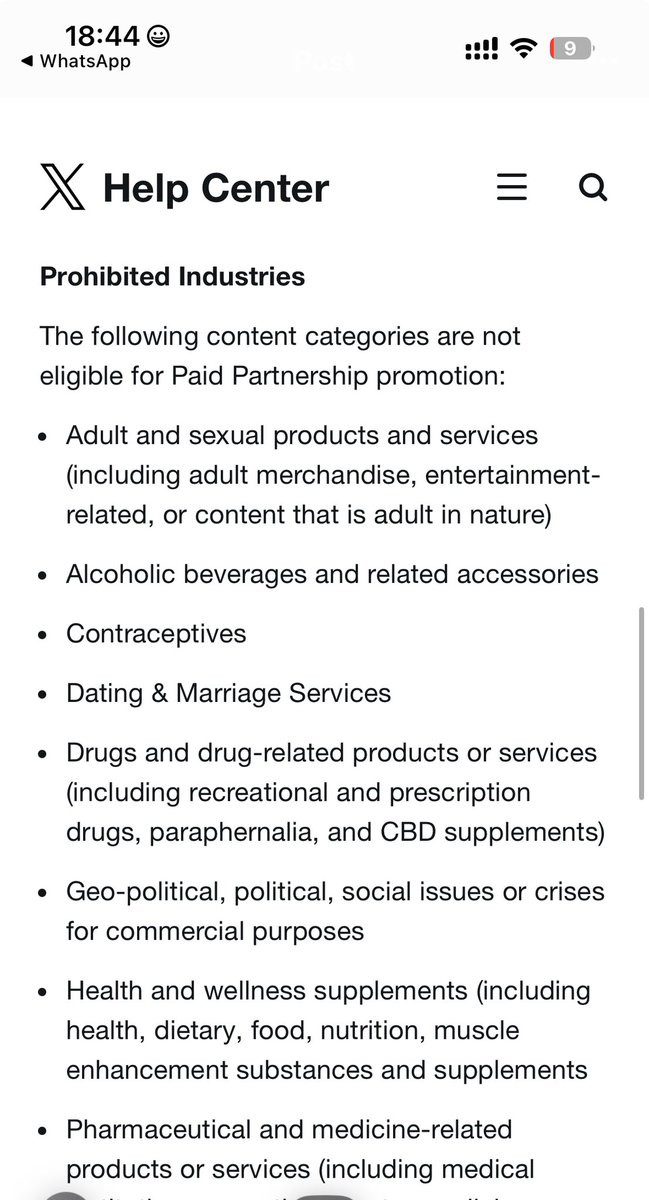Return to WhatsApp via the back breadcrumb
The image size is (649, 1200).
pyautogui.click(x=75, y=61)
